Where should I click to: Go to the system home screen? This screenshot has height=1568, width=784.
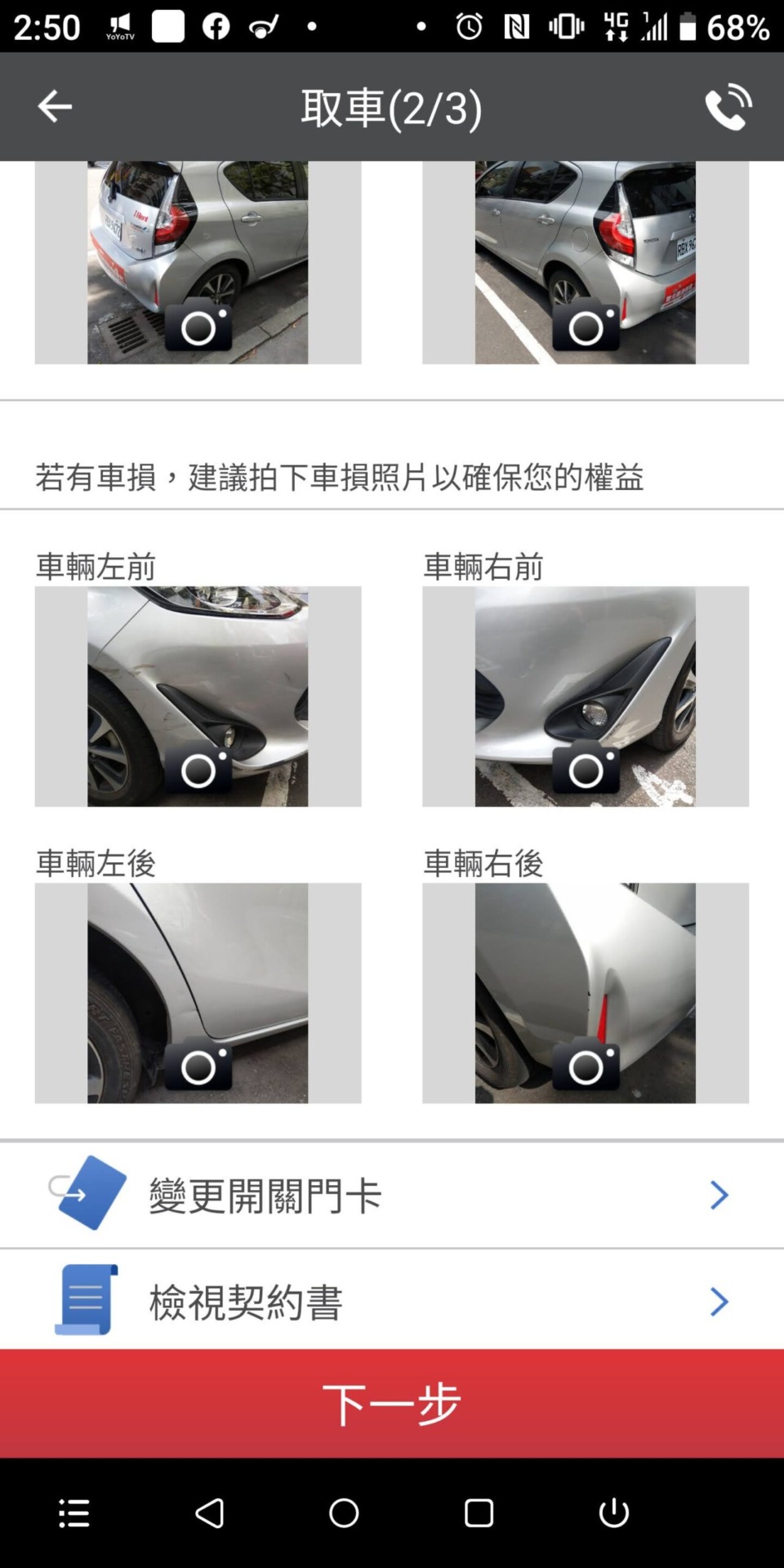coord(344,1512)
